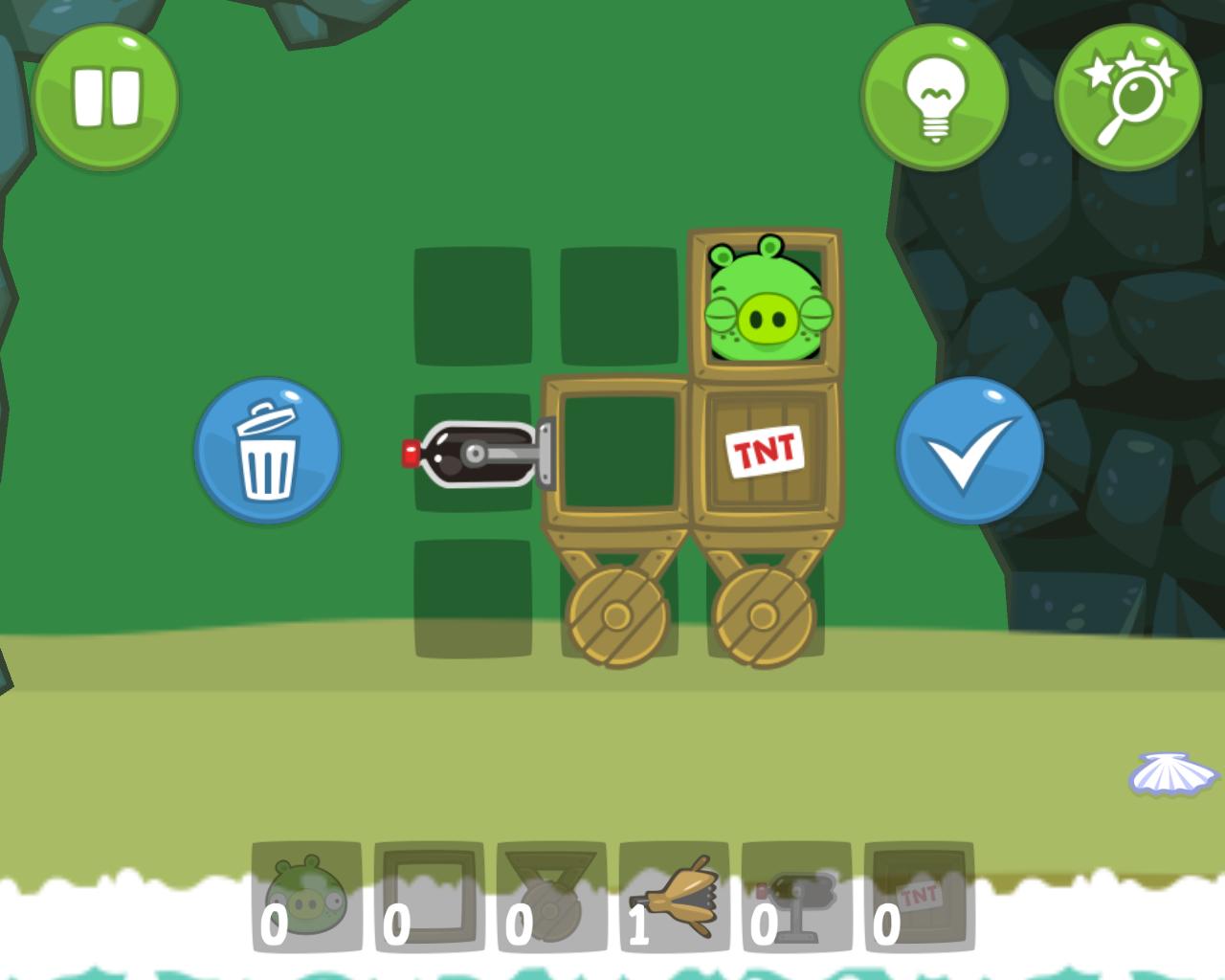
Task: Select the wheel slot in inventory
Action: [551, 897]
